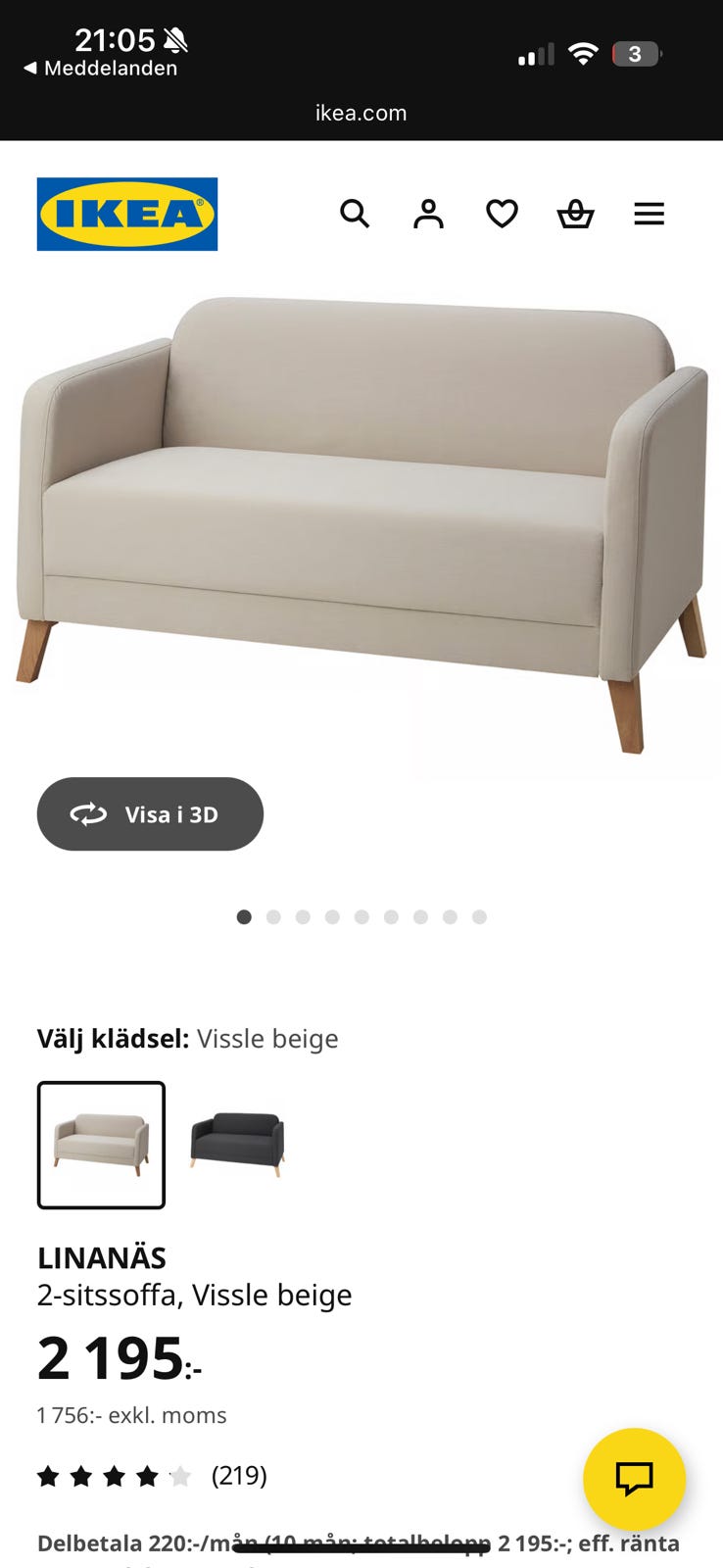Image resolution: width=723 pixels, height=1568 pixels.
Task: Open your IKEA profile account
Action: pyautogui.click(x=428, y=214)
